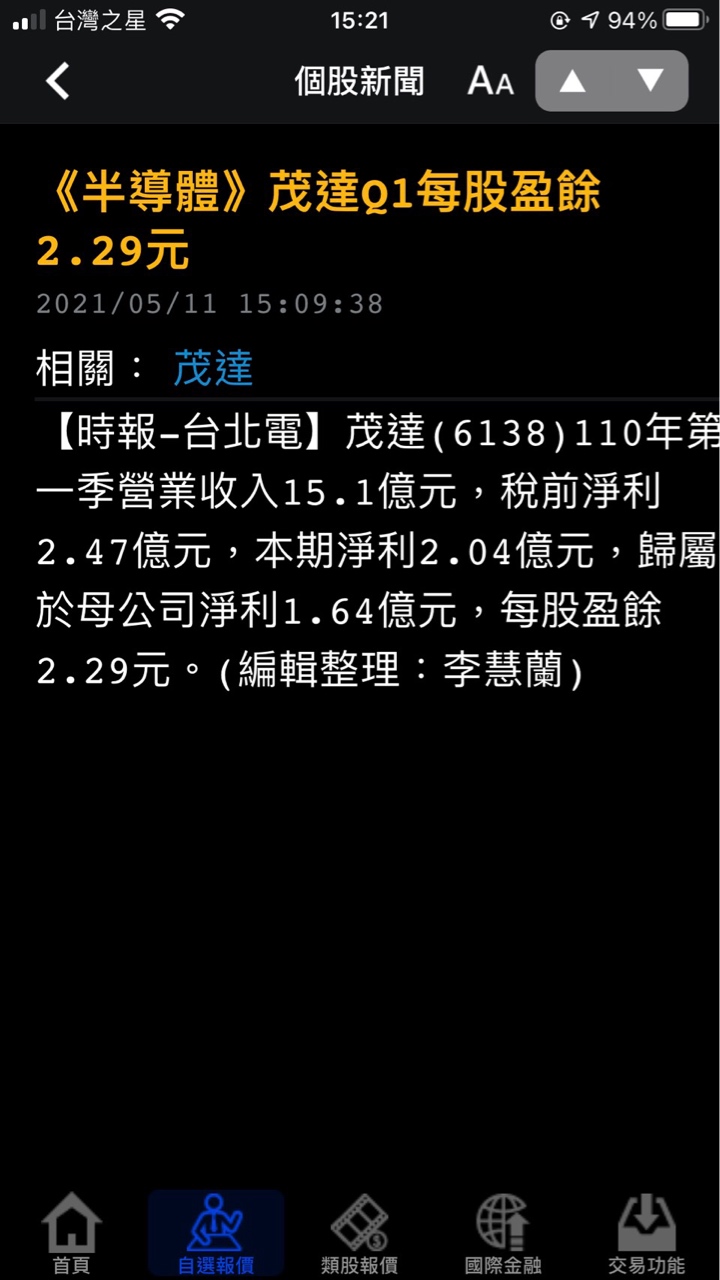Open the 國際金融 tab
Image resolution: width=720 pixels, height=1280 pixels.
(503, 1234)
